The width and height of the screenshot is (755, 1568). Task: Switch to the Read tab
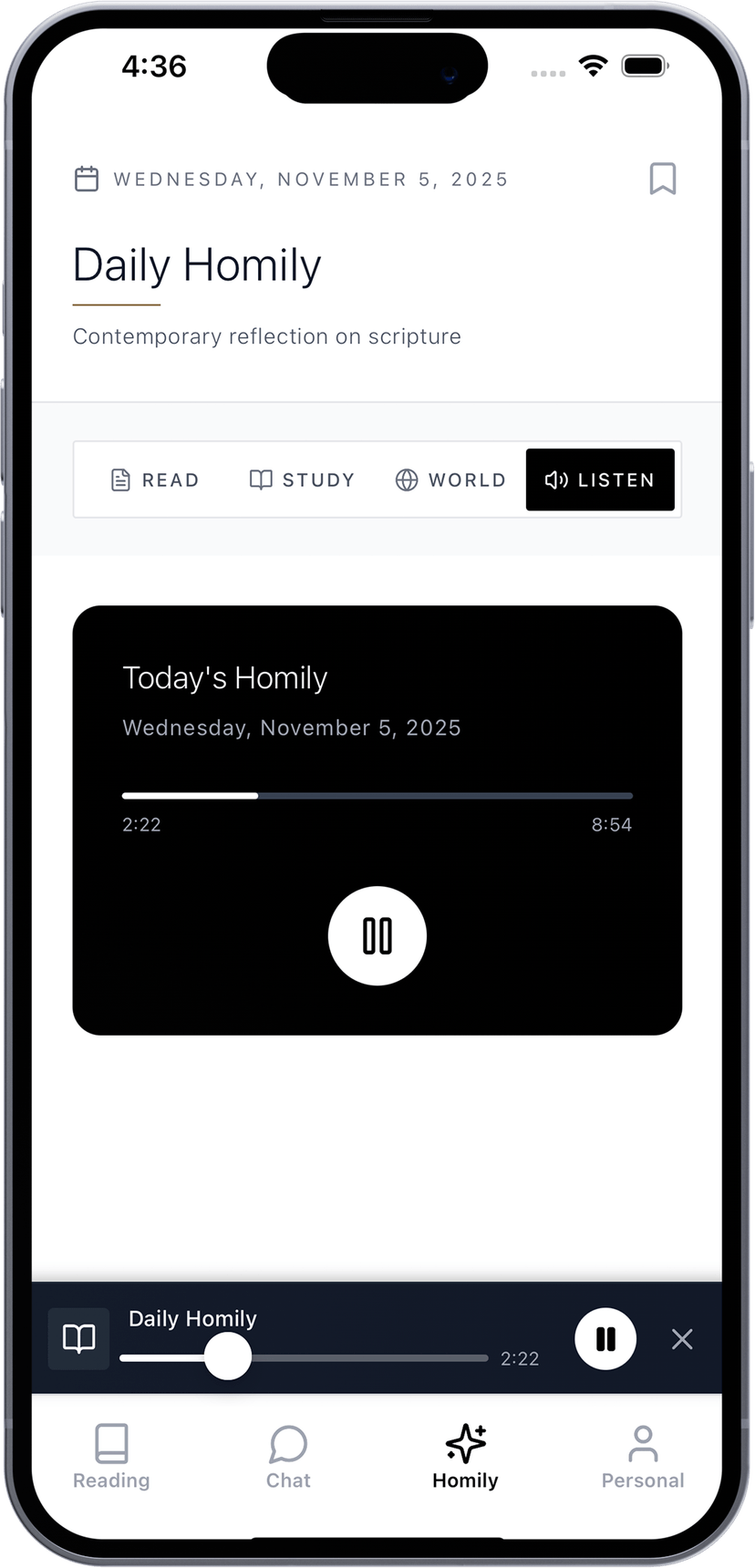155,480
